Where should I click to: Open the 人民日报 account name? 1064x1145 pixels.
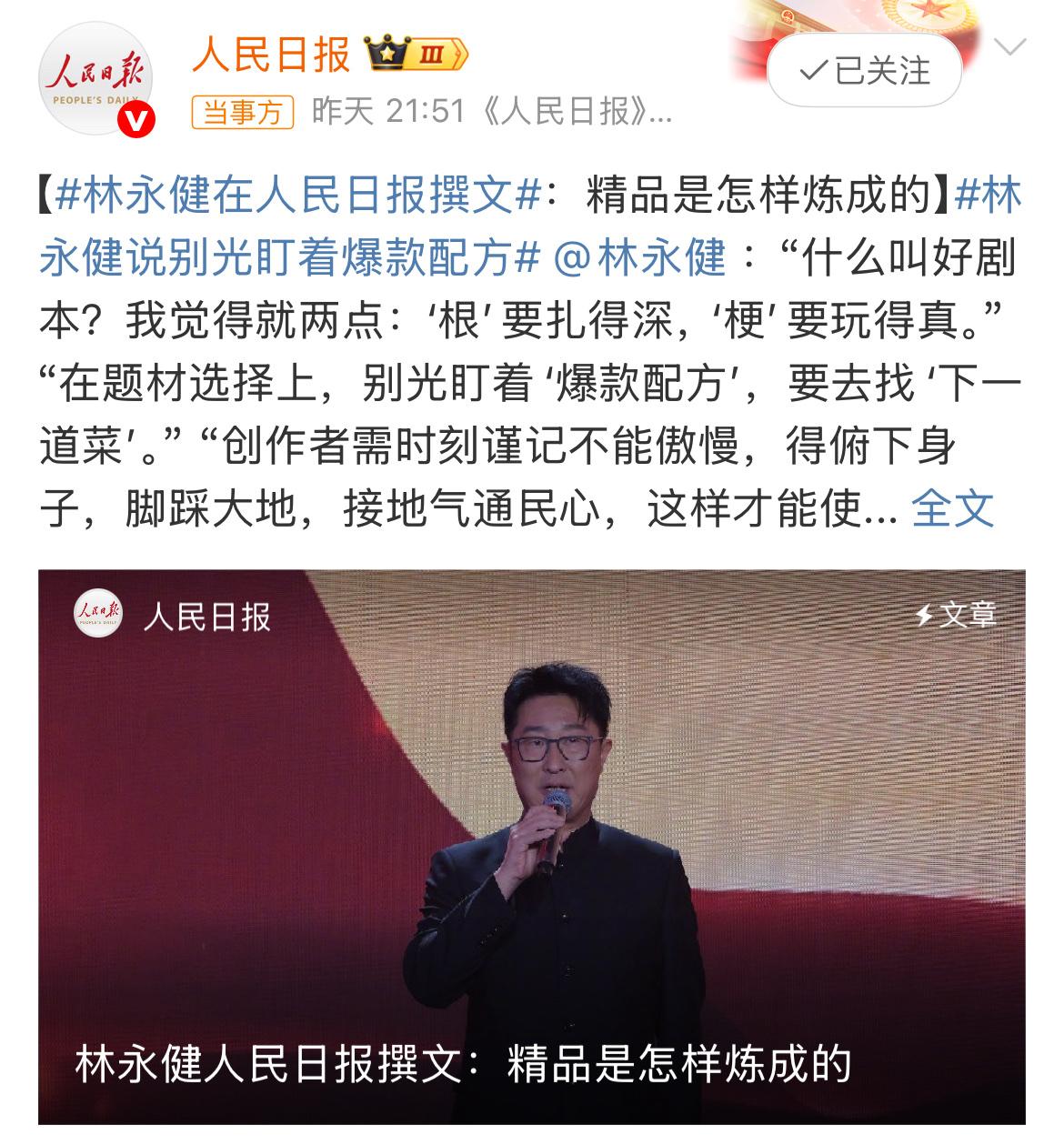click(x=271, y=55)
